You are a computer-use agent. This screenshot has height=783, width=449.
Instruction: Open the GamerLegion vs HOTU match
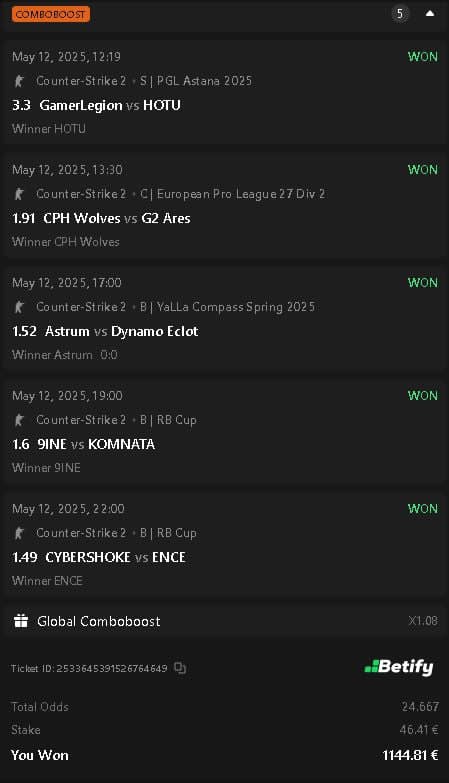click(x=110, y=105)
